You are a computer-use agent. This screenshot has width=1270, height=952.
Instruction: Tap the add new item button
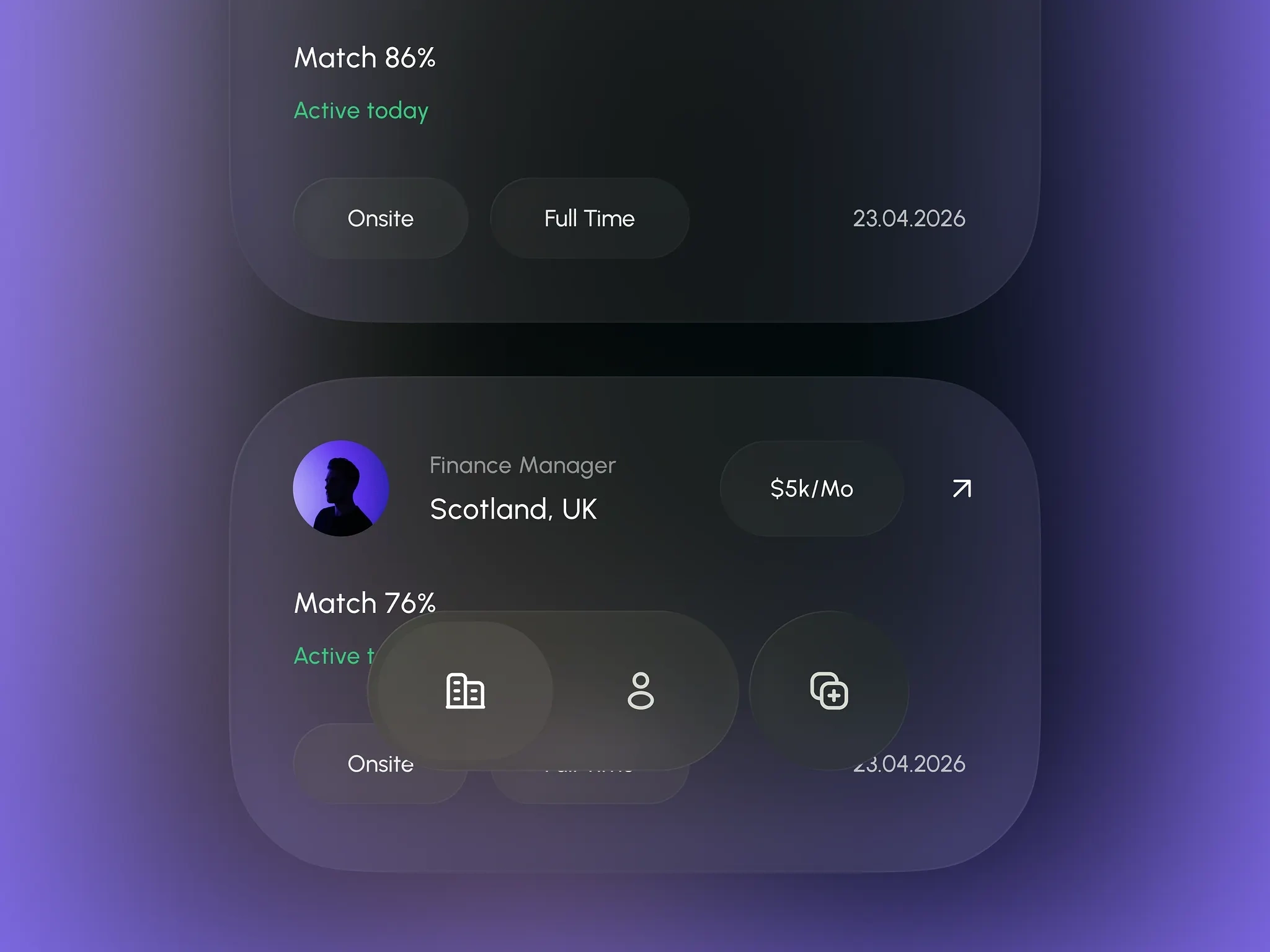click(829, 690)
